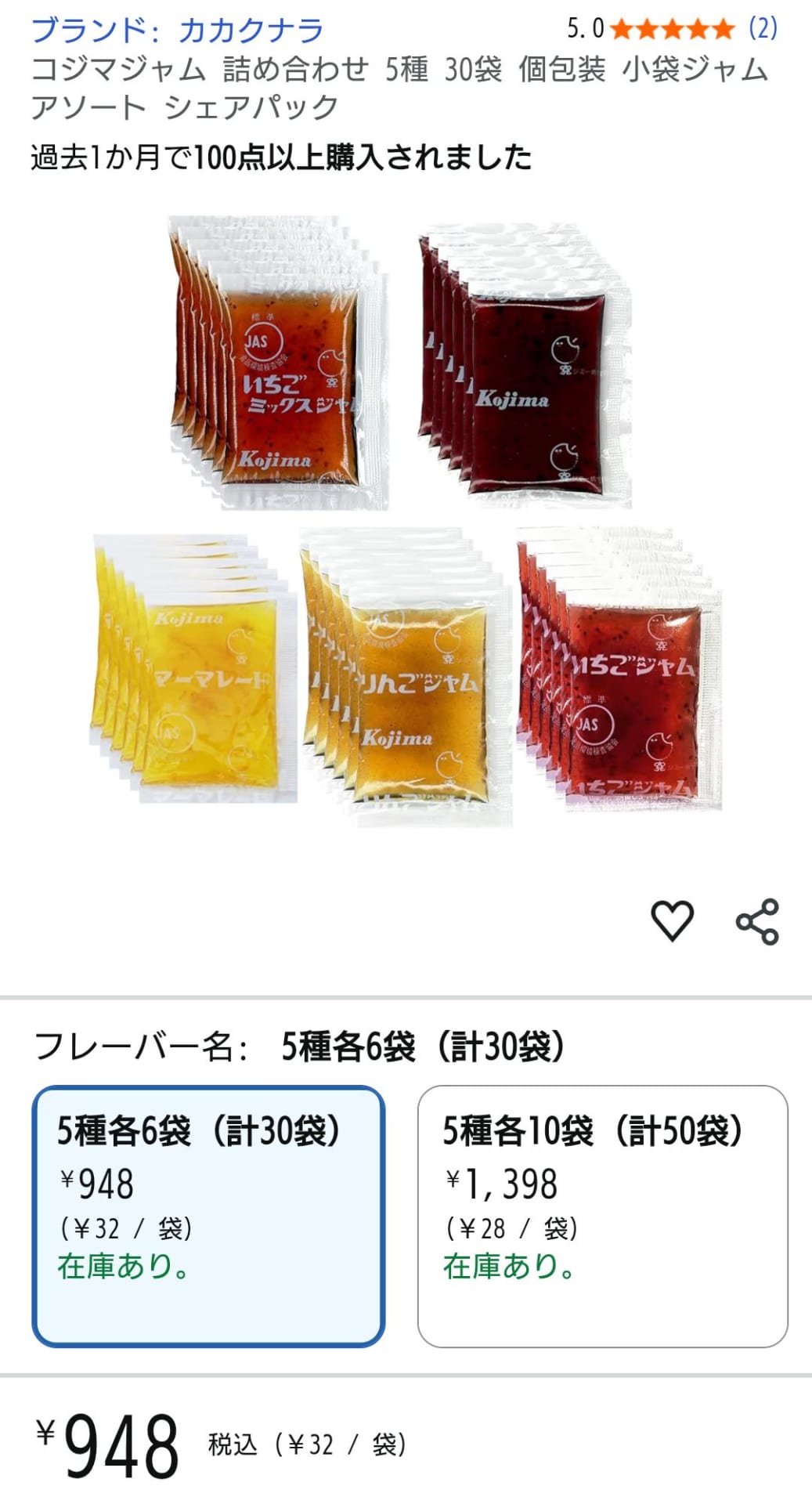Open the カカクナラ brand link
This screenshot has width=812, height=1504.
click(x=177, y=30)
